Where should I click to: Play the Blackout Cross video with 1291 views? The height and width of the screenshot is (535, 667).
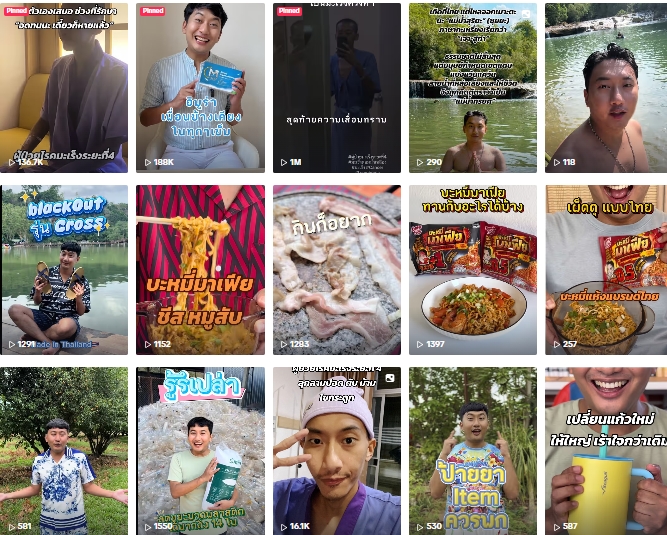(x=64, y=270)
